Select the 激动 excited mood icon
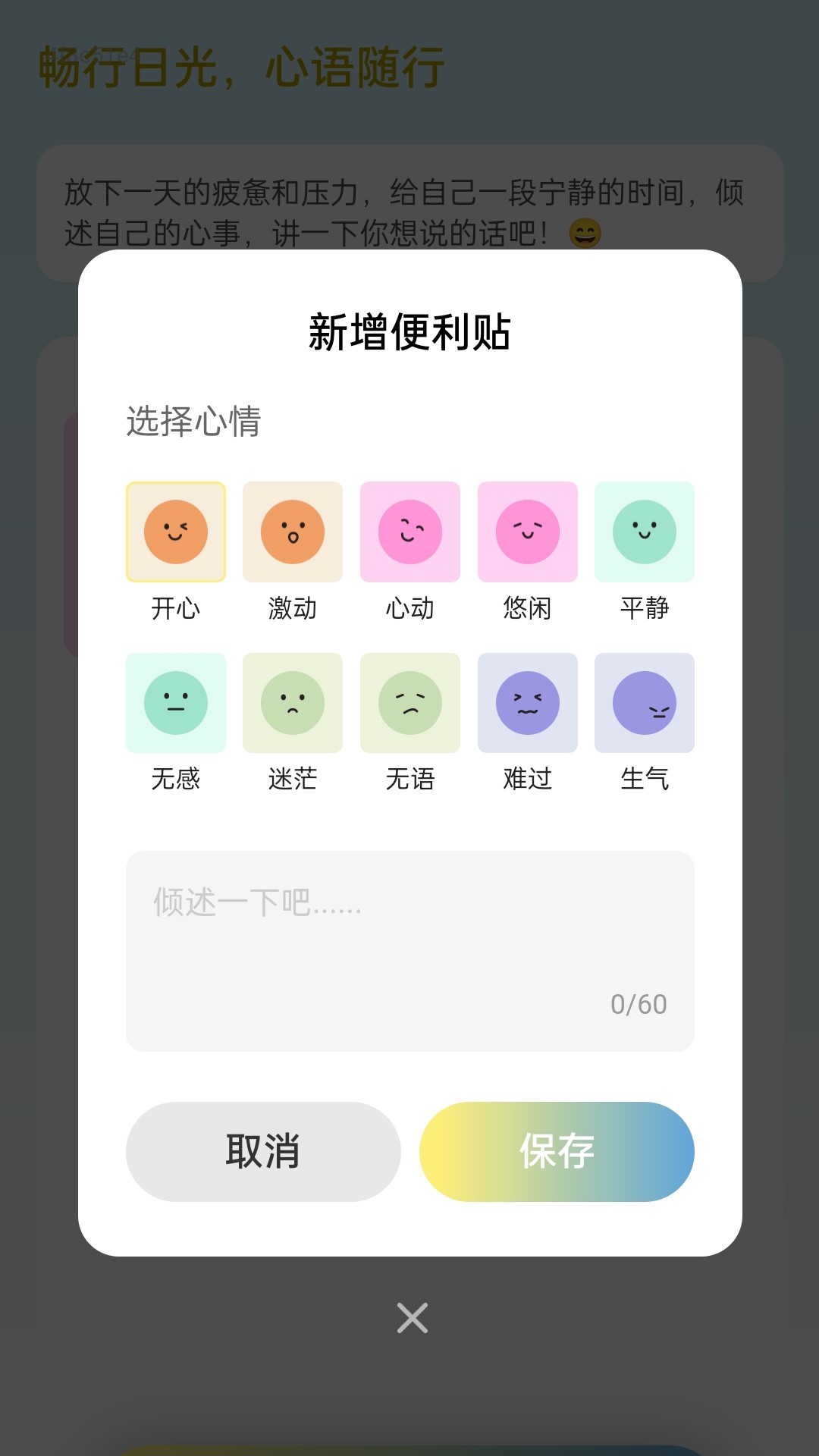The image size is (819, 1456). tap(293, 532)
